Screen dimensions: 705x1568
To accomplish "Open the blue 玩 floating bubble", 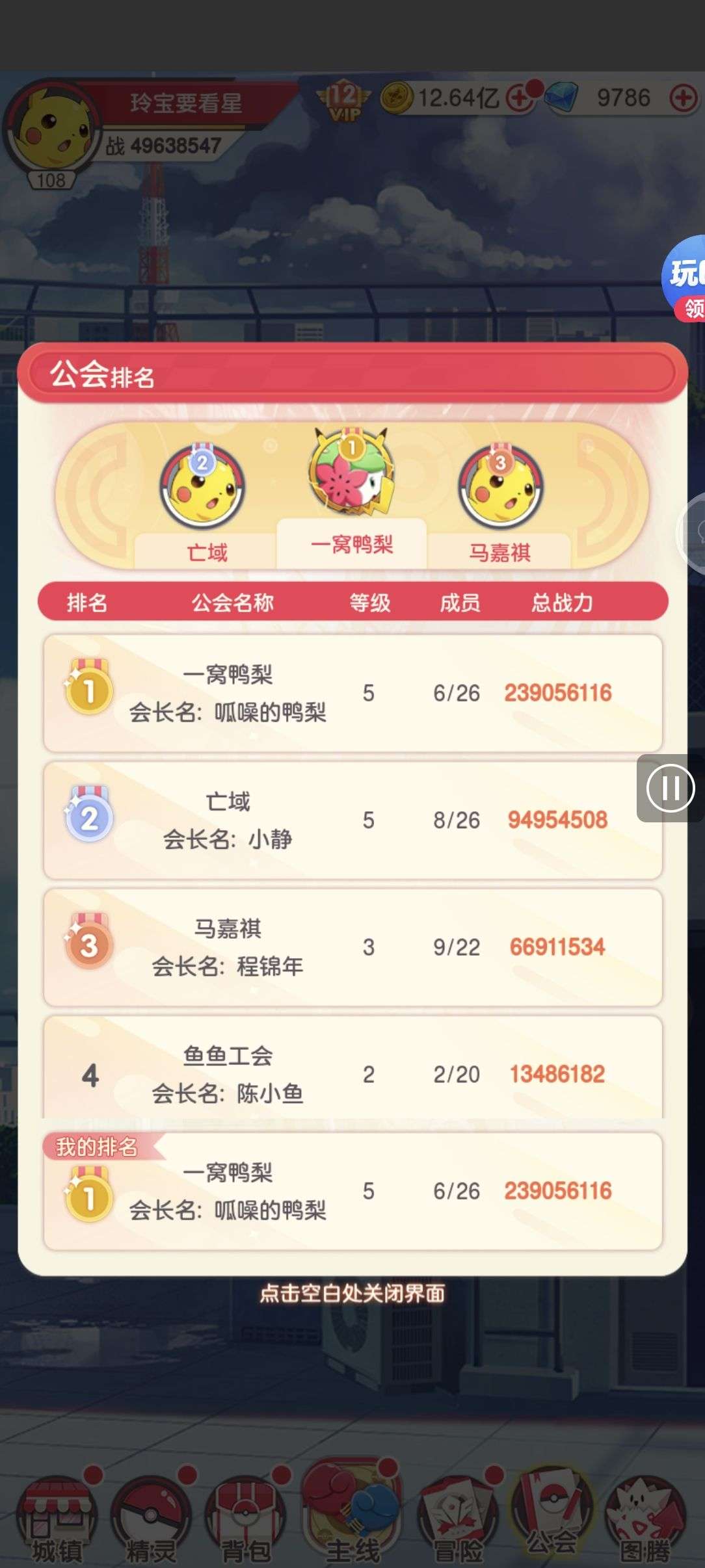I will [x=684, y=280].
